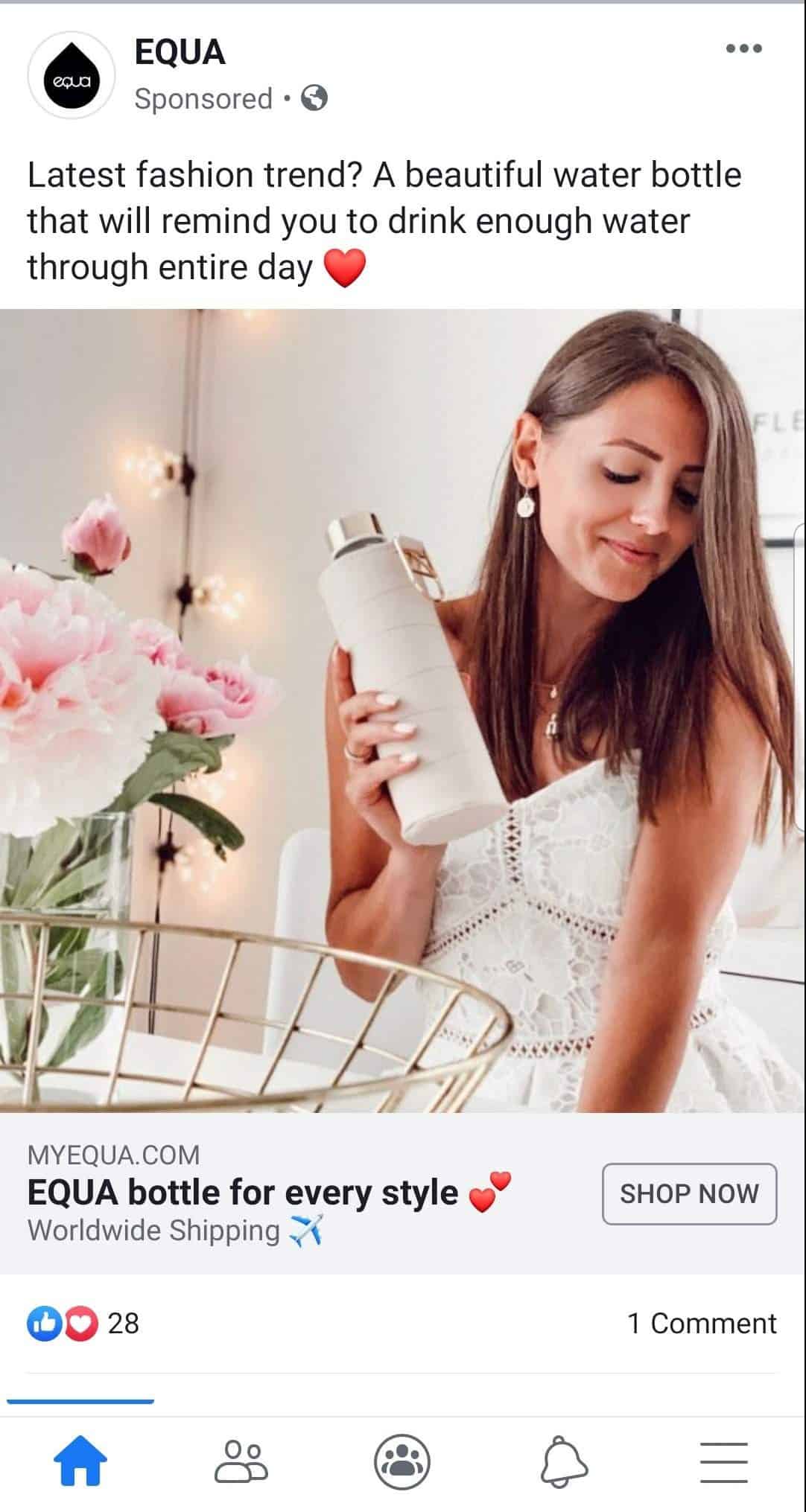The width and height of the screenshot is (806, 1512).
Task: Go to the Home tab
Action: pos(80,1460)
